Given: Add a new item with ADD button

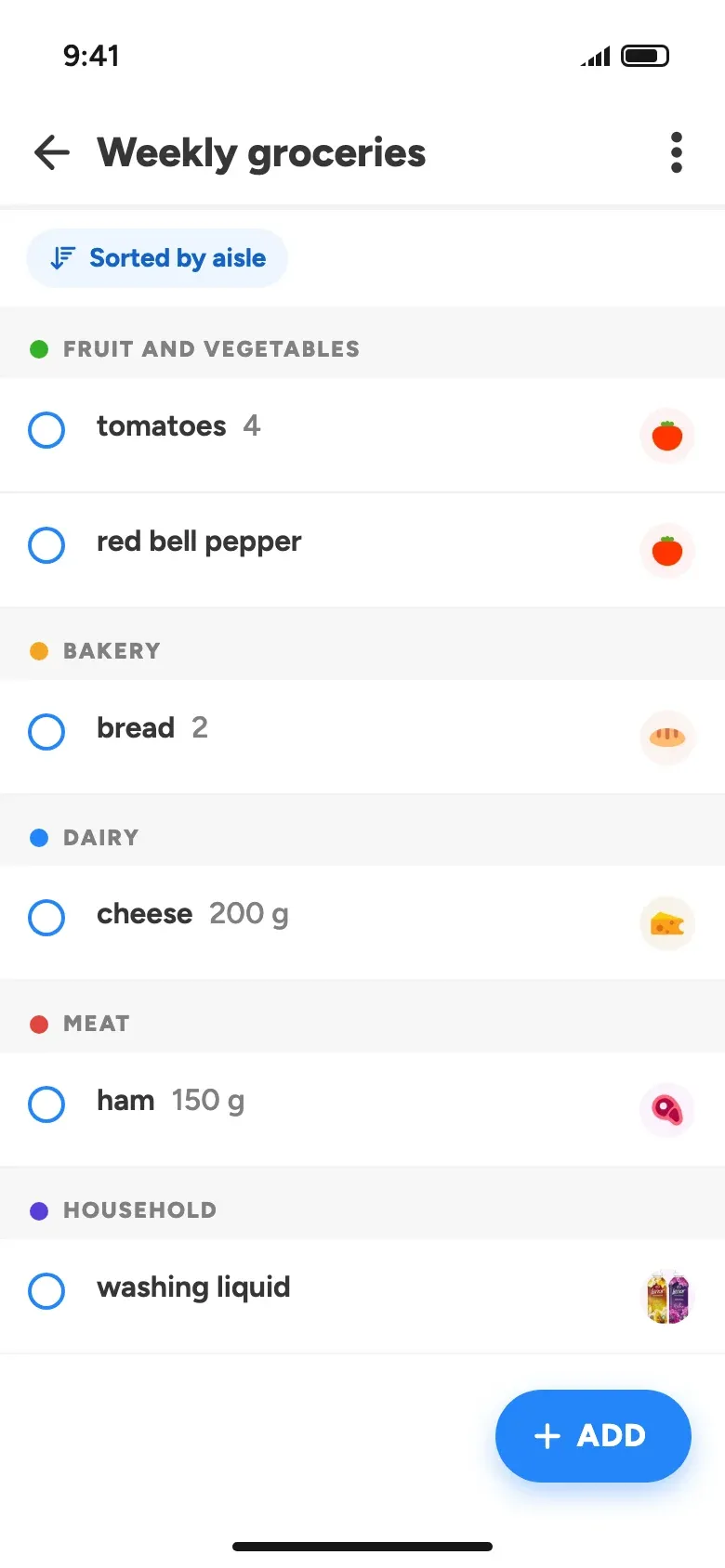Looking at the screenshot, I should click(593, 1436).
